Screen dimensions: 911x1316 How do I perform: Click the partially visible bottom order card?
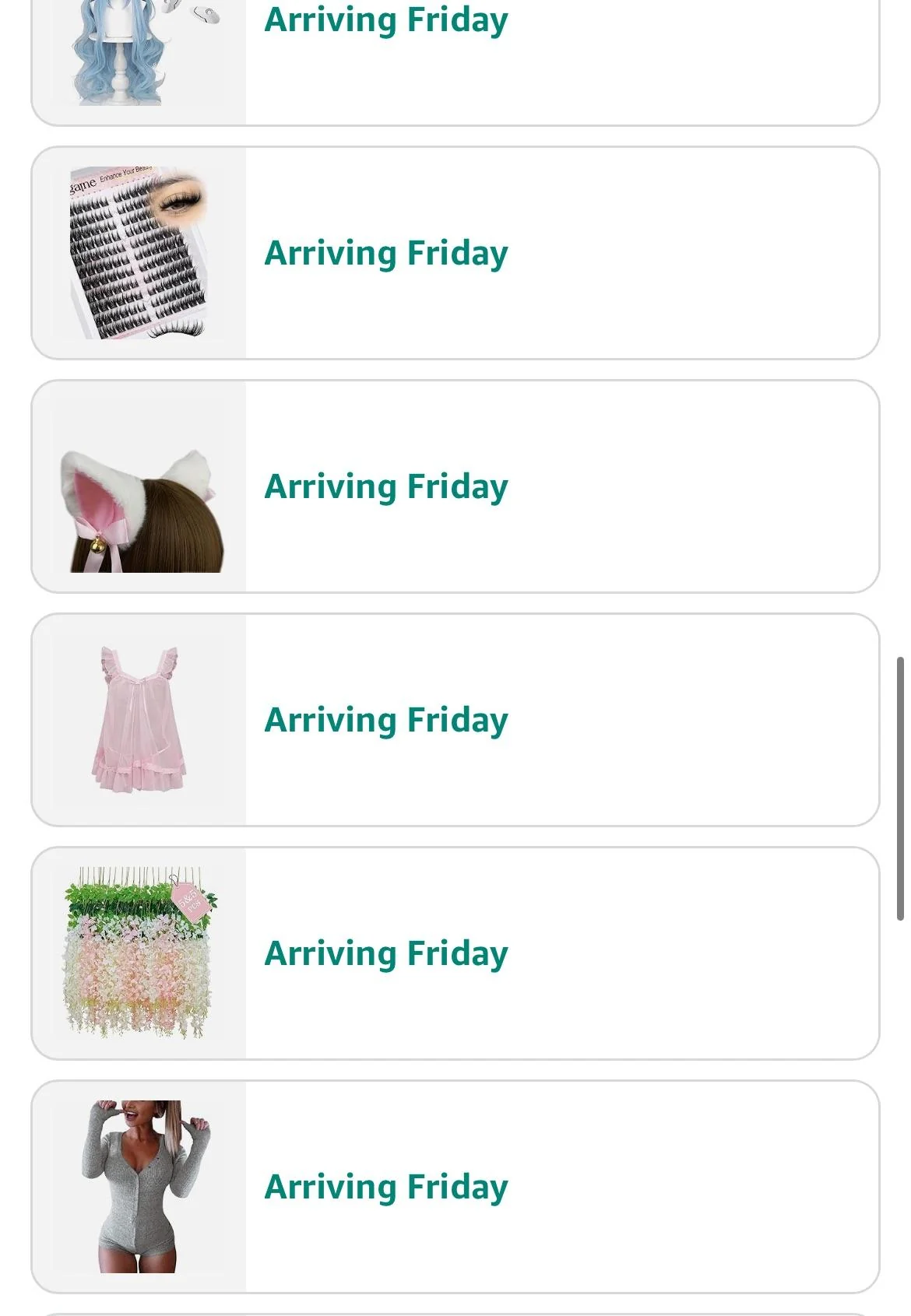(455, 1311)
